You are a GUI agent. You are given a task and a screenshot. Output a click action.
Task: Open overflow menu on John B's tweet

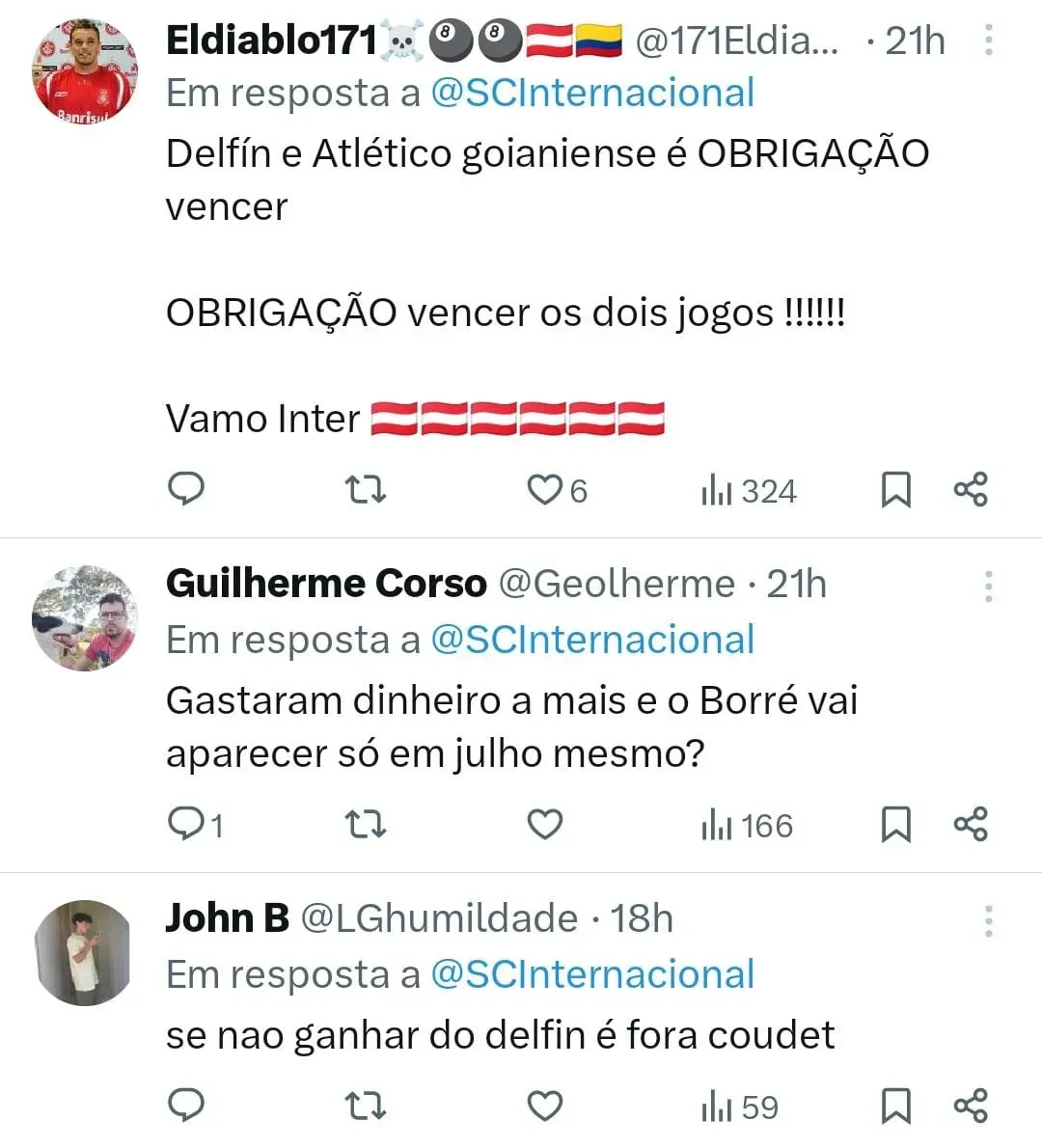pos(988,921)
